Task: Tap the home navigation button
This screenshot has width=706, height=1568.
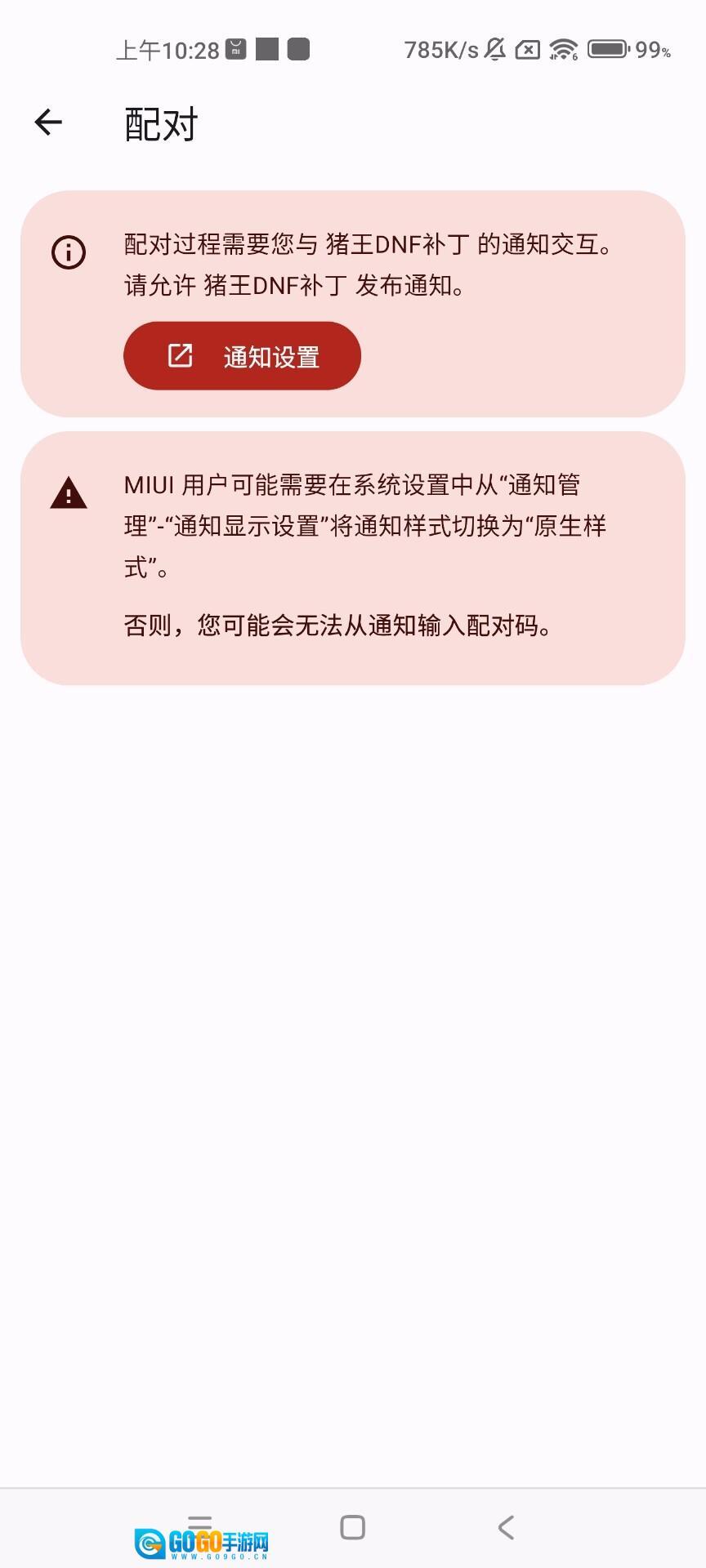Action: [x=351, y=1526]
